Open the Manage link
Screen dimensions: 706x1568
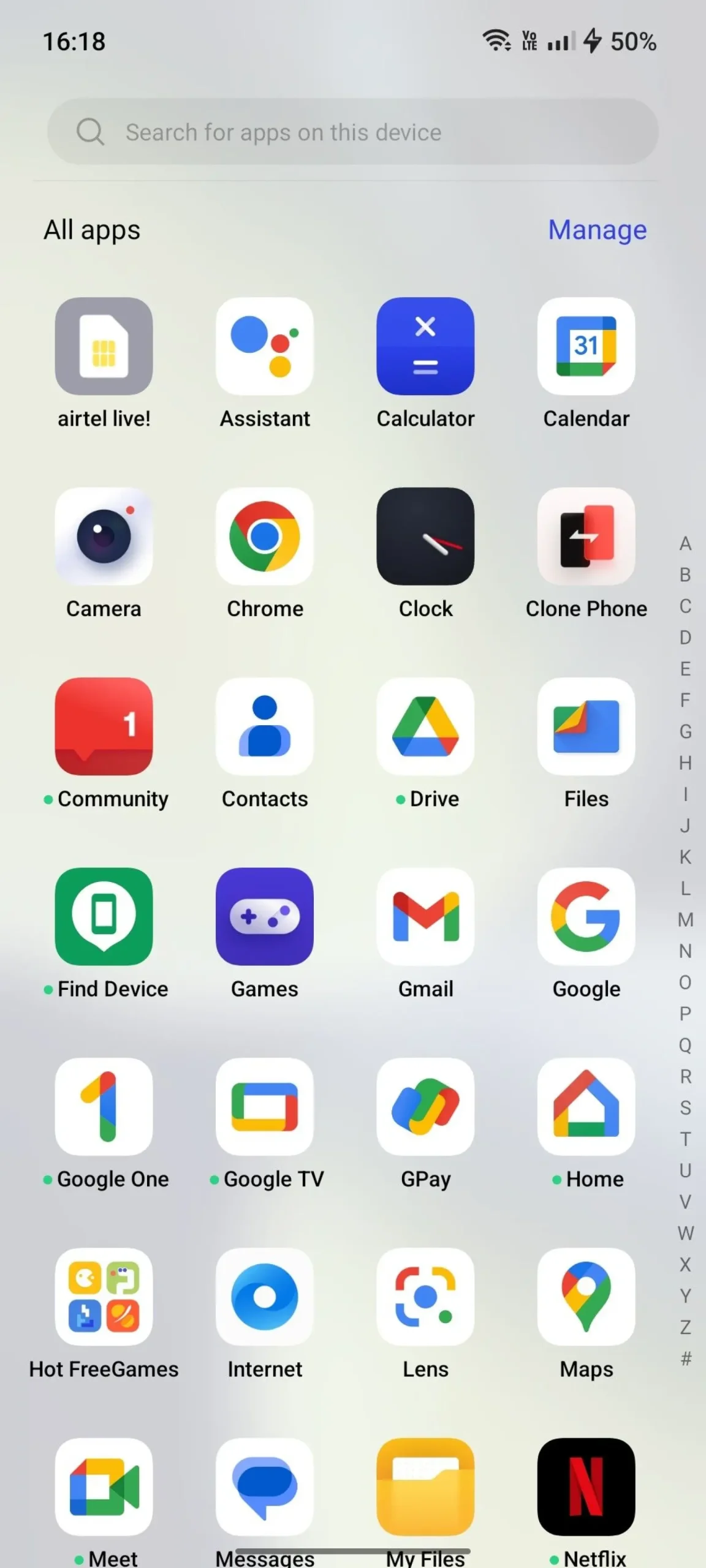pyautogui.click(x=597, y=230)
